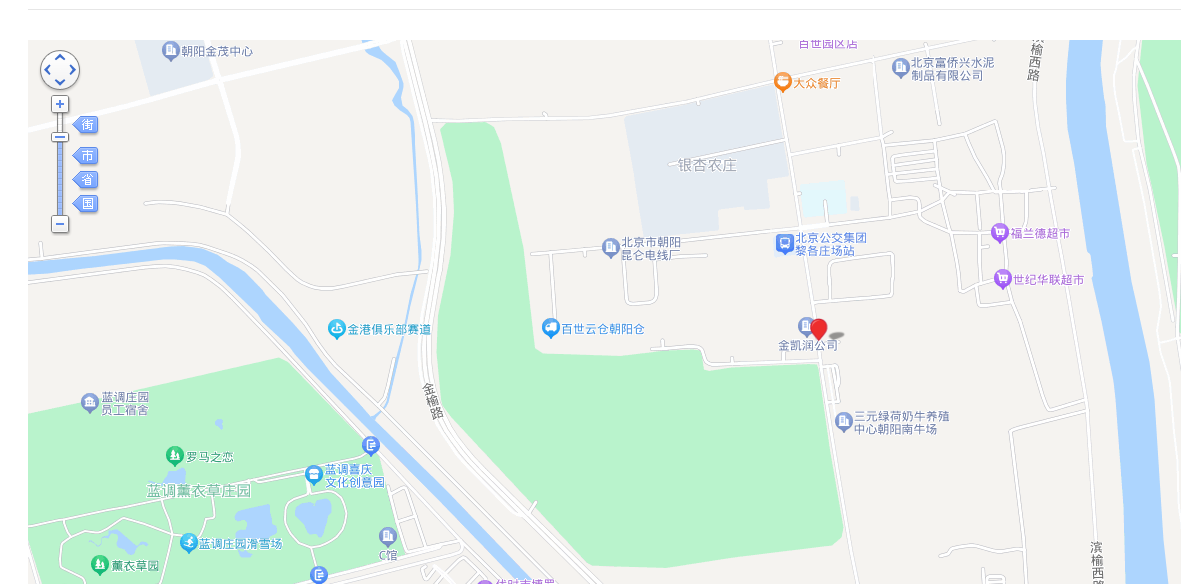The height and width of the screenshot is (584, 1181).
Task: Select the 福兰德超市 marker
Action: click(x=999, y=233)
